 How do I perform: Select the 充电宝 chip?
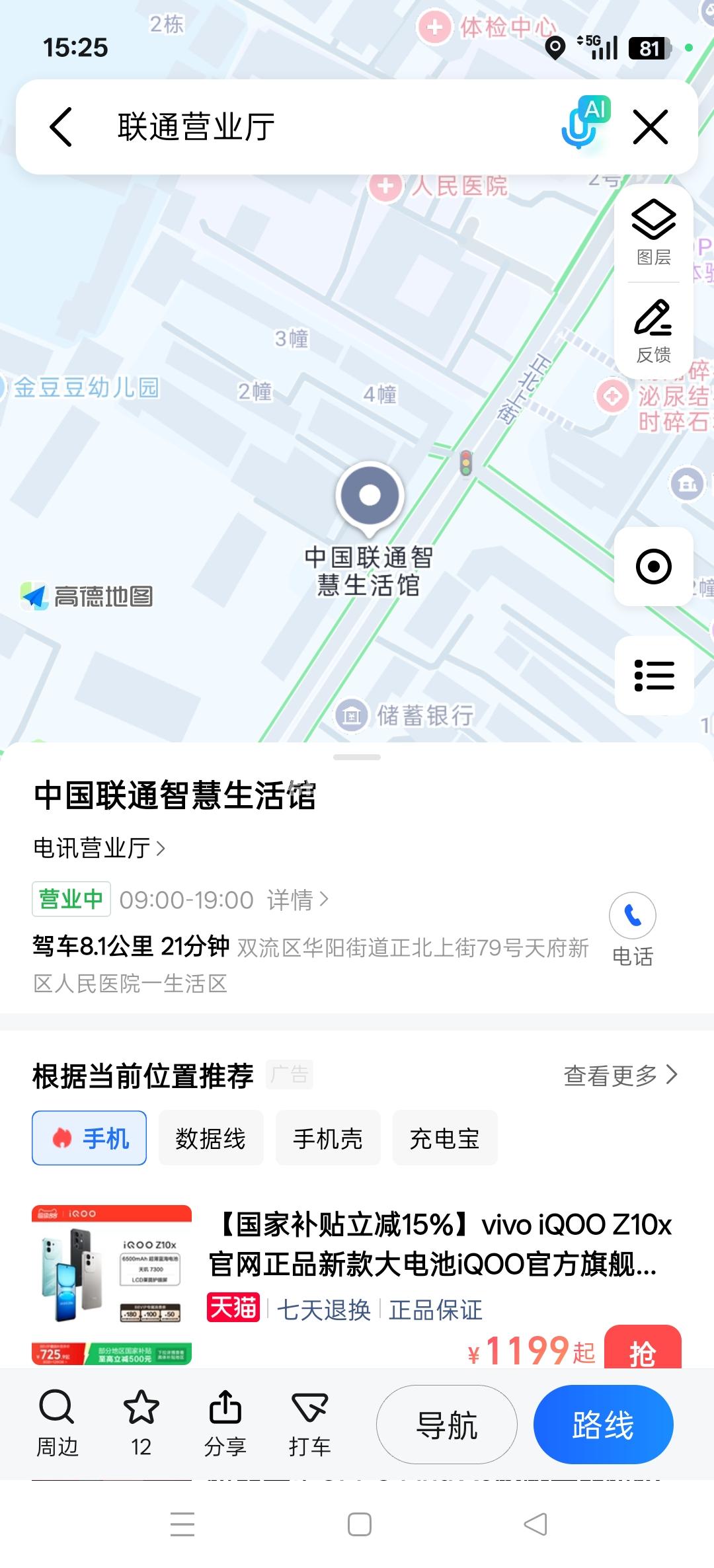click(444, 1138)
